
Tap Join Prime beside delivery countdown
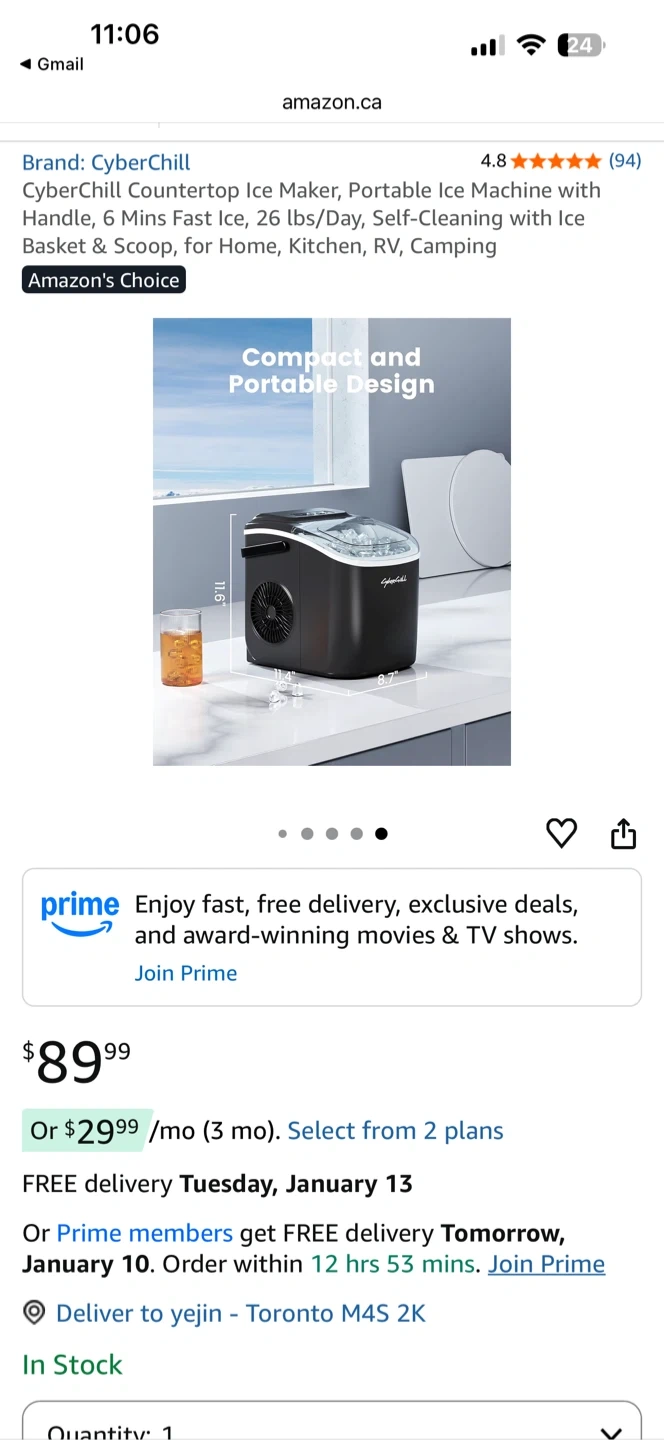click(546, 1264)
